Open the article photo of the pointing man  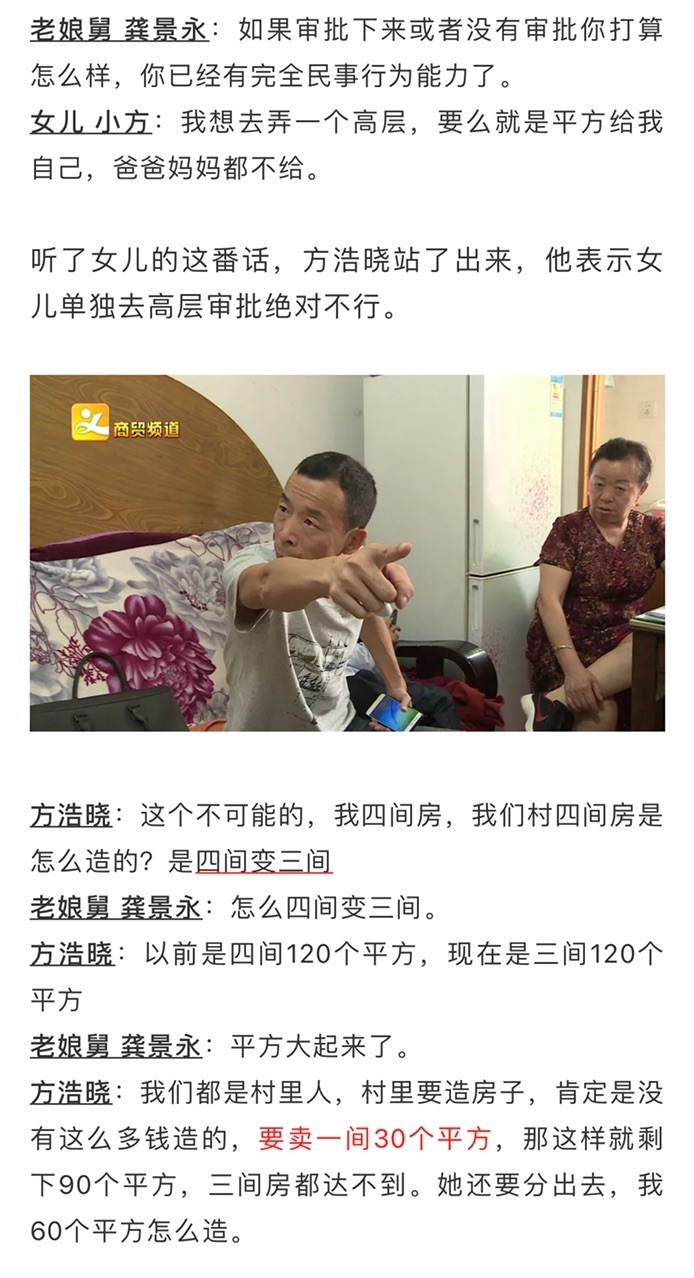click(347, 553)
